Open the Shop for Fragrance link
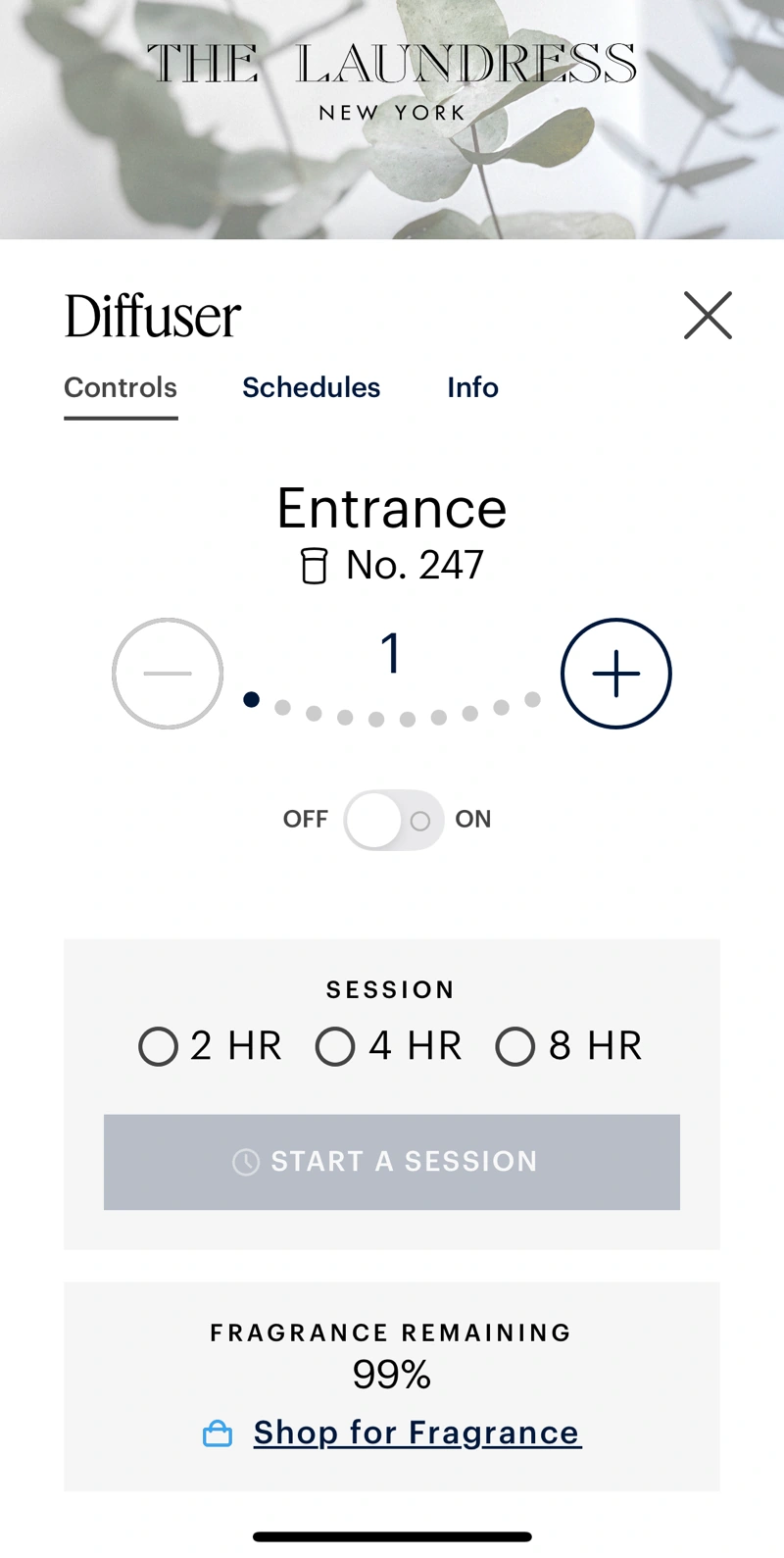Viewport: 784px width, 1558px height. pyautogui.click(x=416, y=1432)
